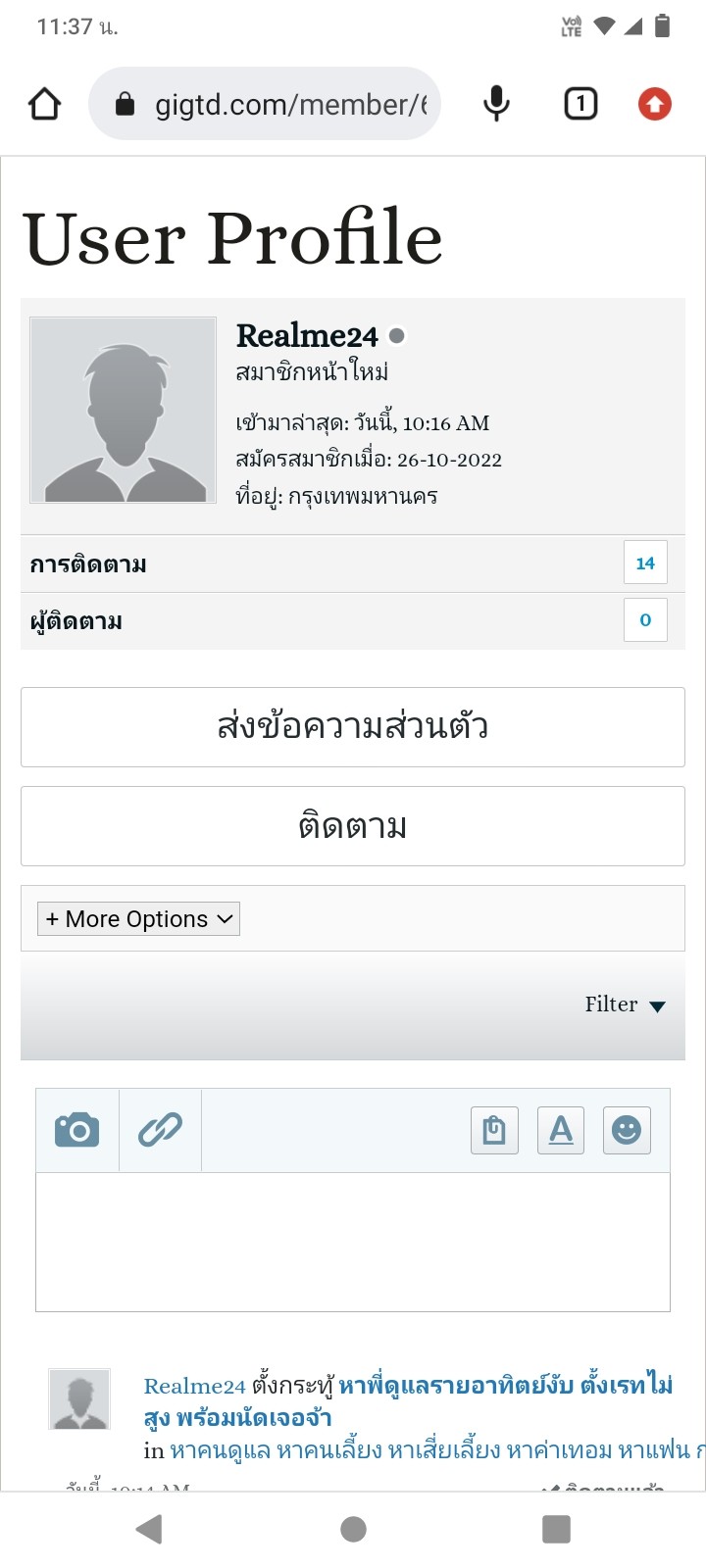The height and width of the screenshot is (1568, 706).
Task: Expand the More Options dropdown
Action: [138, 919]
